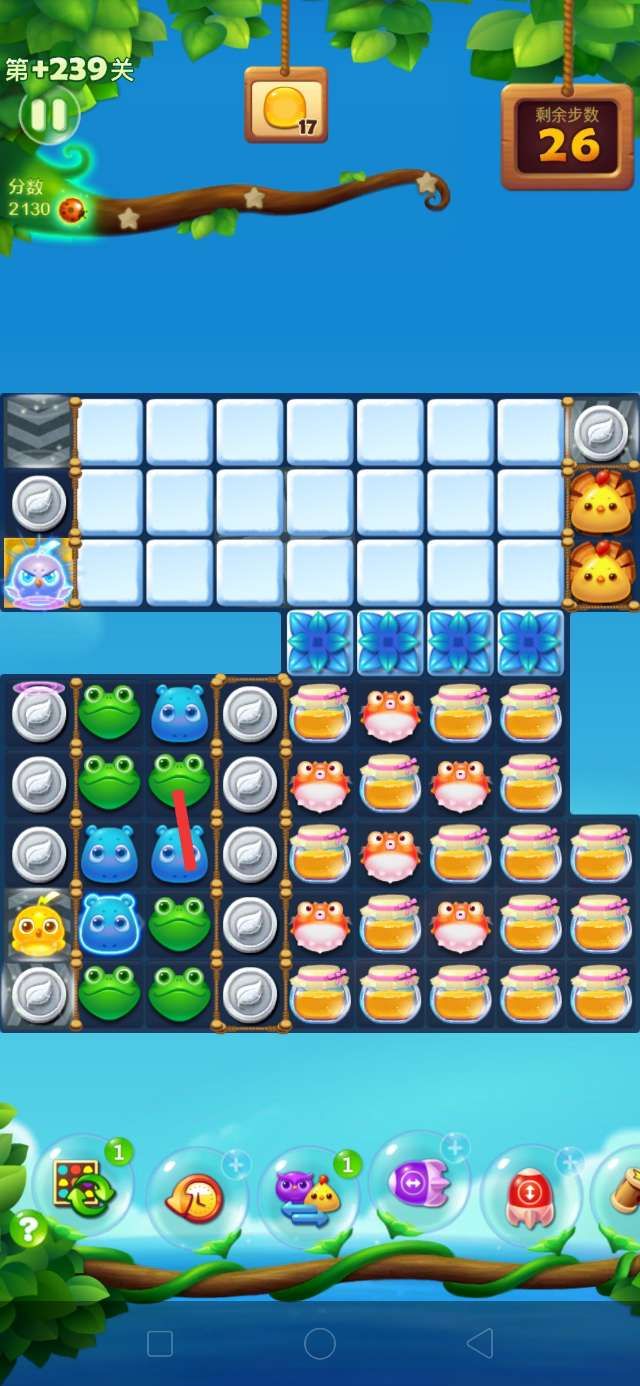Use the owl-chick swap booster
This screenshot has width=640, height=1386.
307,1196
